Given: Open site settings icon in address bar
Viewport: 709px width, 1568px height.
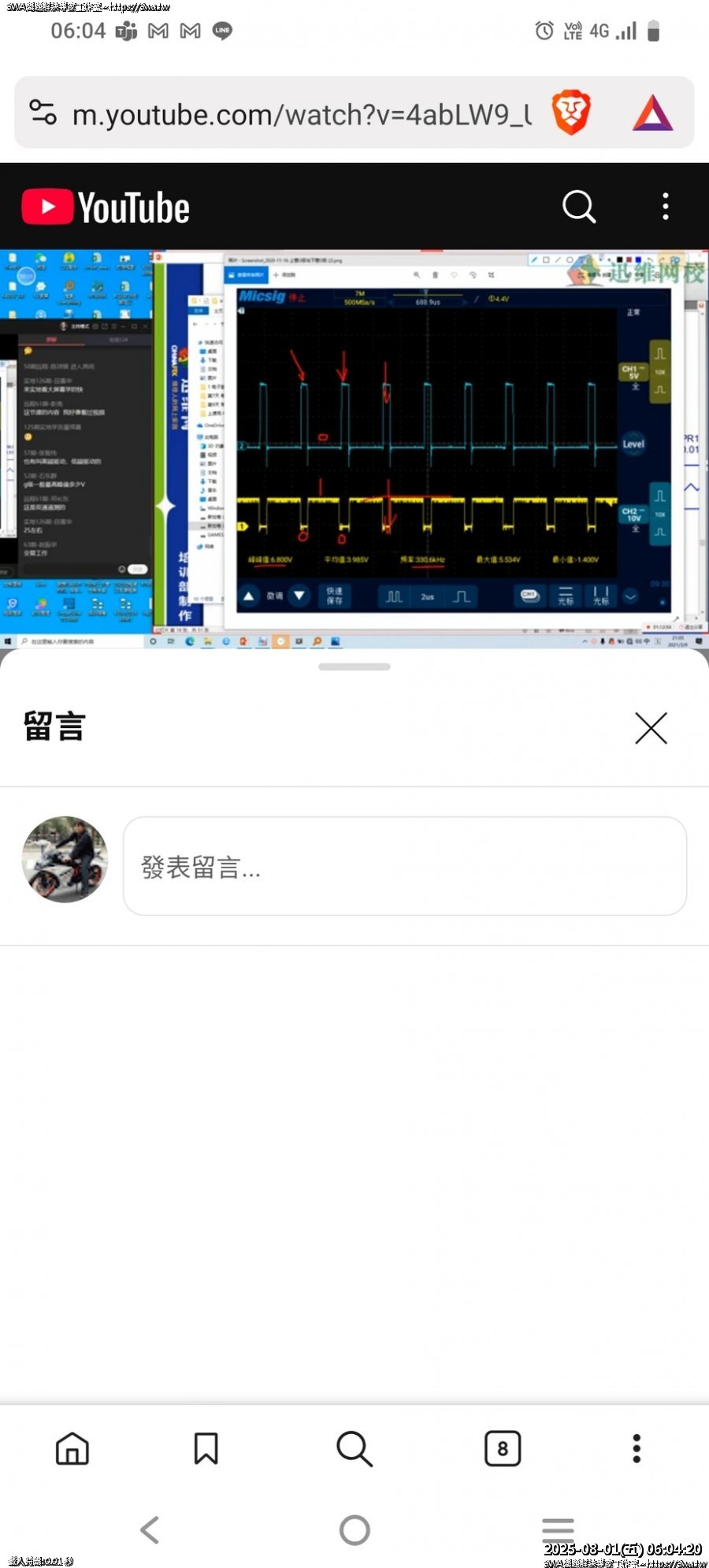Looking at the screenshot, I should coord(43,112).
